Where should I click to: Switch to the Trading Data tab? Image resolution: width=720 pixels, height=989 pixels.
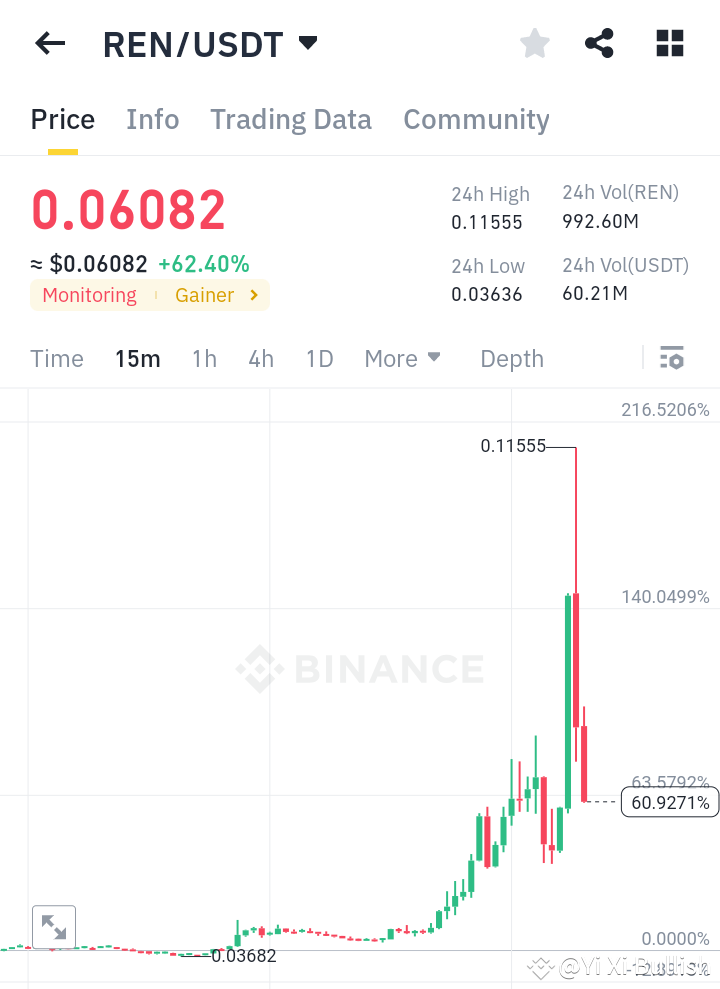[x=290, y=119]
